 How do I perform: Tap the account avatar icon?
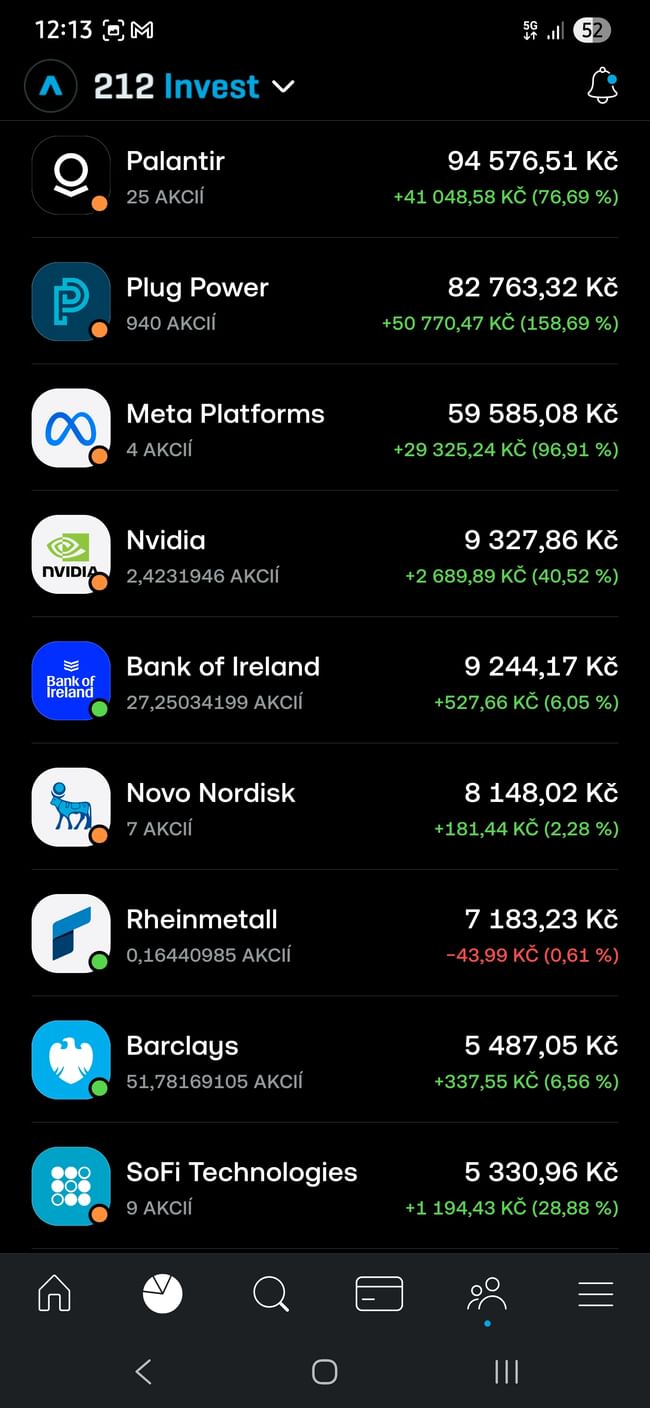[x=51, y=87]
